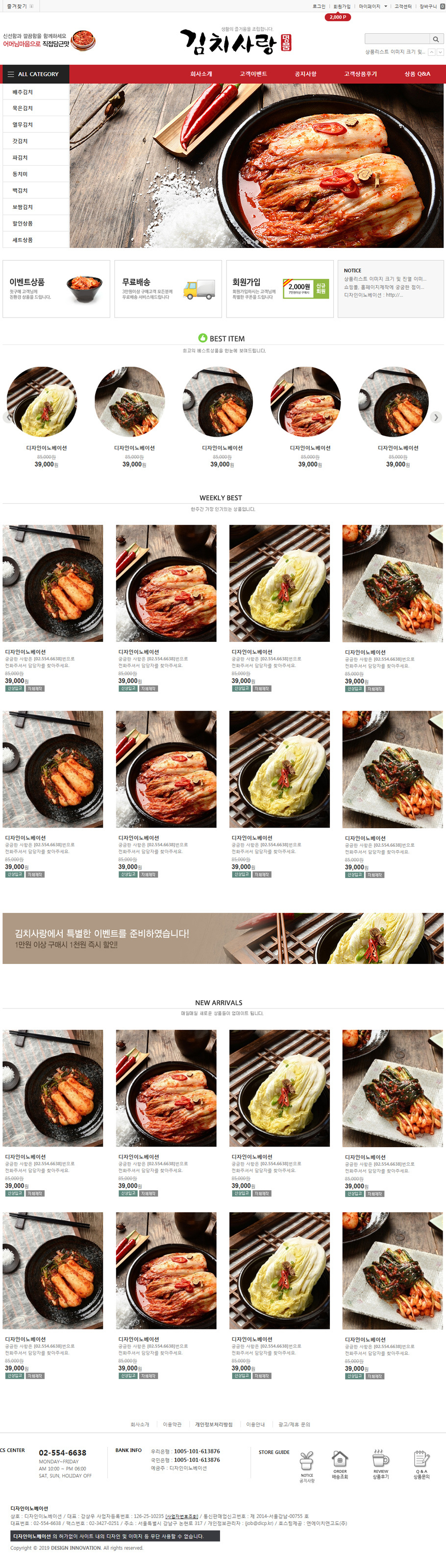Open 상품 Q&A page
446x1568 pixels.
(x=418, y=73)
